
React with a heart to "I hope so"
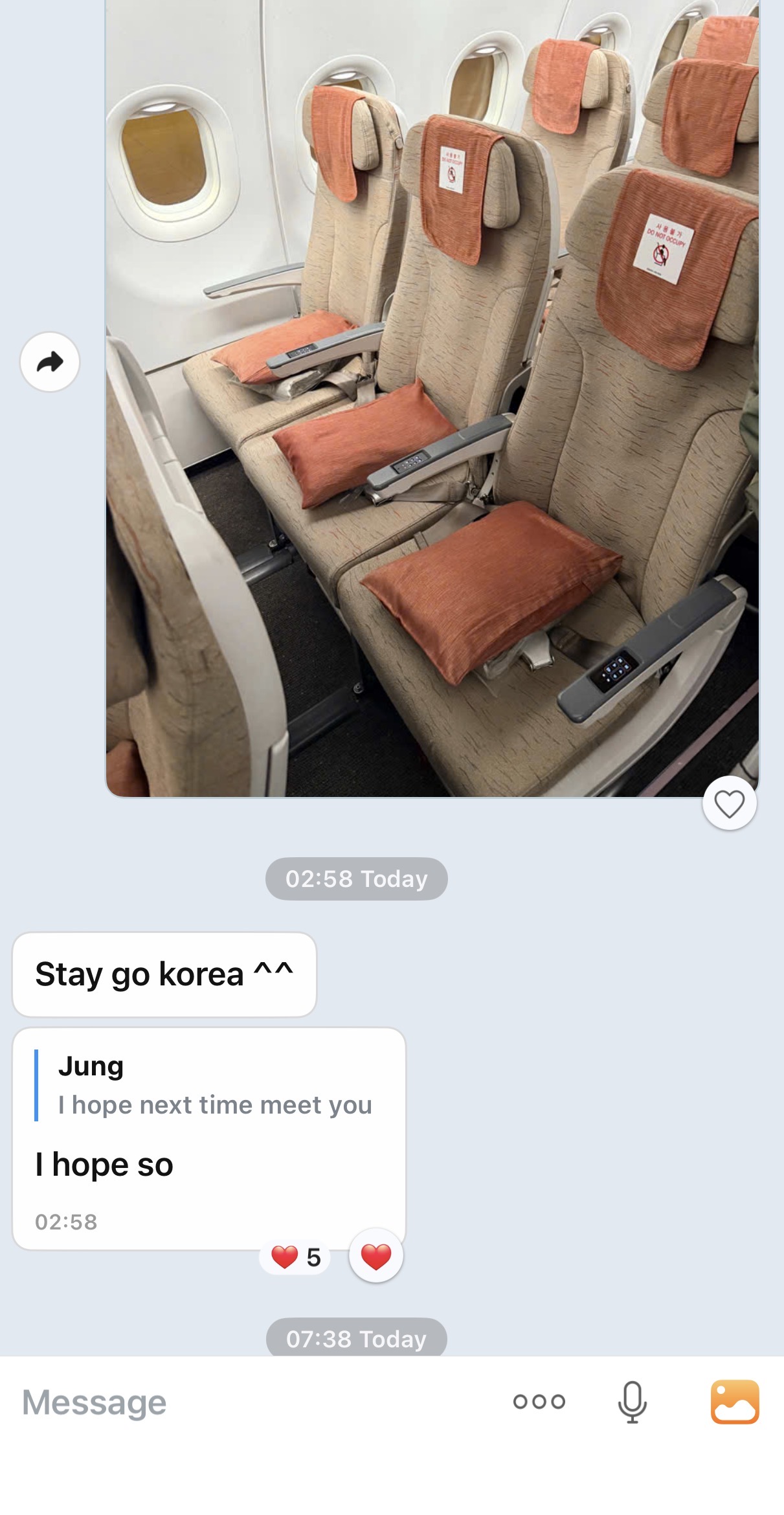pos(375,1255)
